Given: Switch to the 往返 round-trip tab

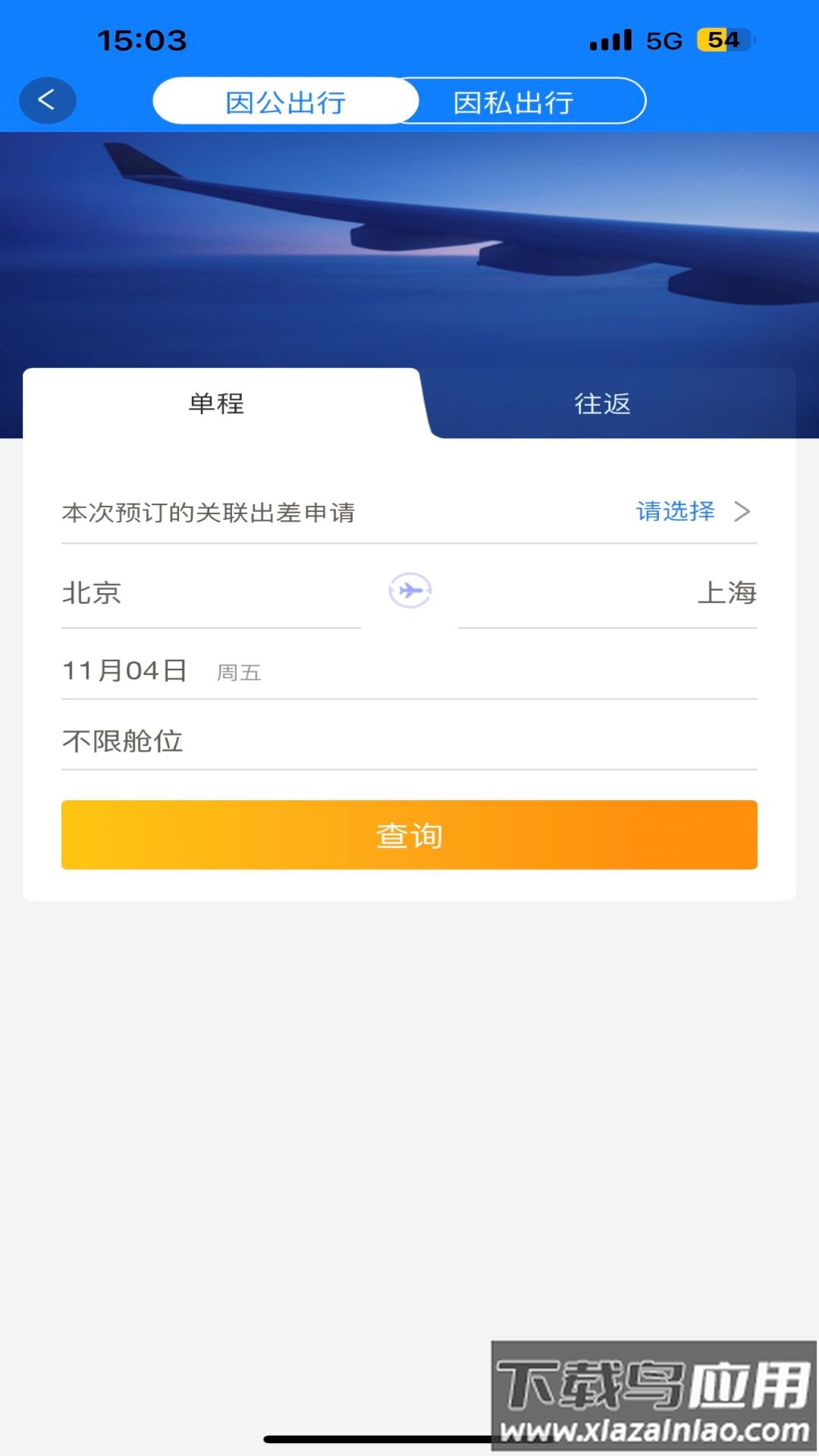Looking at the screenshot, I should (x=603, y=403).
